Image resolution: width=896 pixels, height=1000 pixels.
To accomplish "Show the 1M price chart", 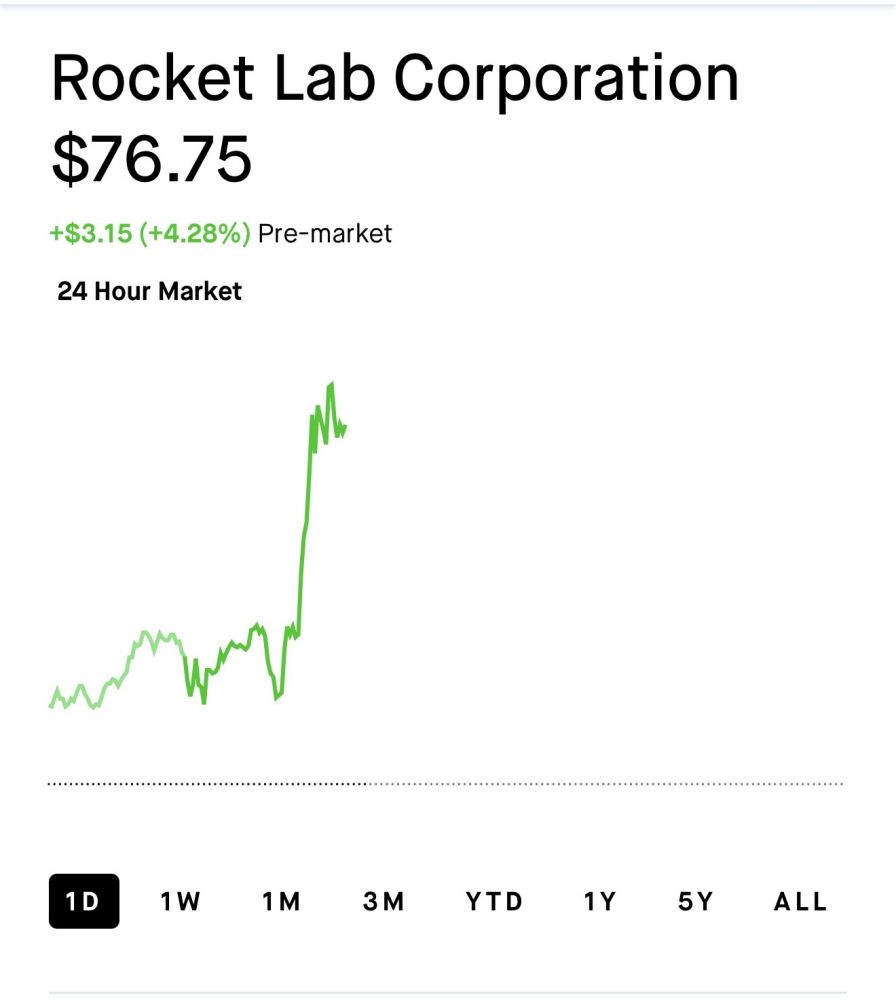I will [x=282, y=901].
